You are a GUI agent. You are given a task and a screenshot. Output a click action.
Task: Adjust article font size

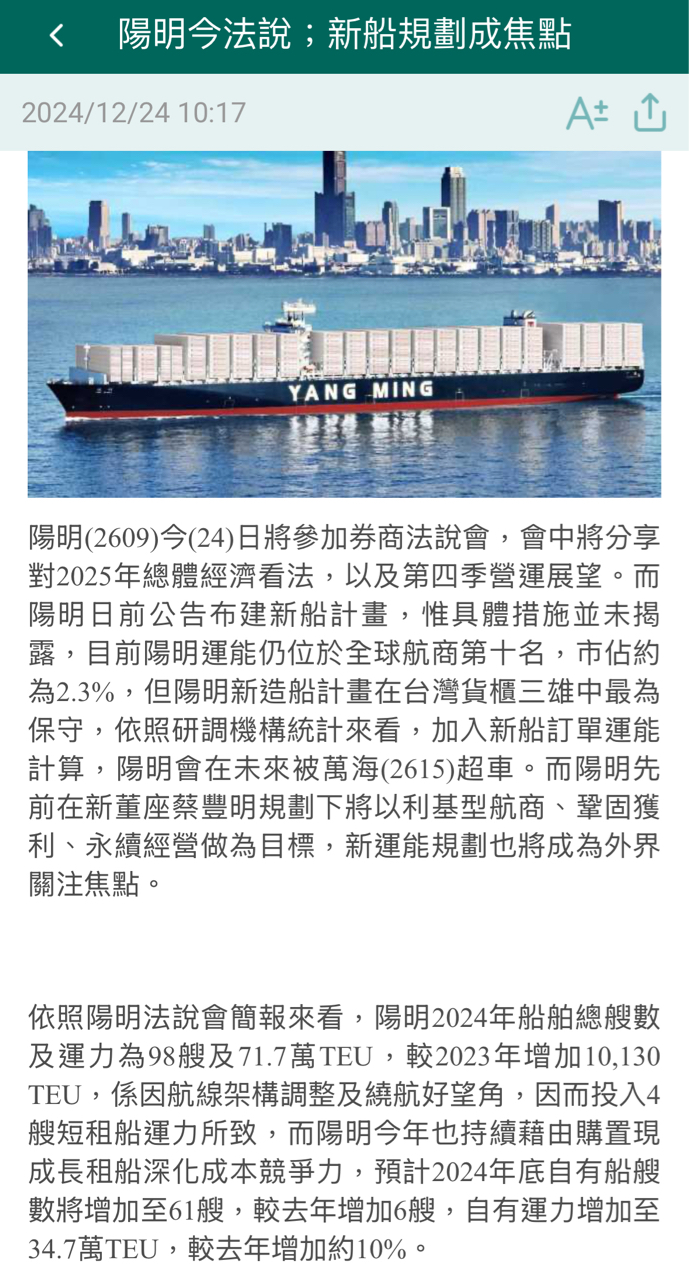[586, 113]
